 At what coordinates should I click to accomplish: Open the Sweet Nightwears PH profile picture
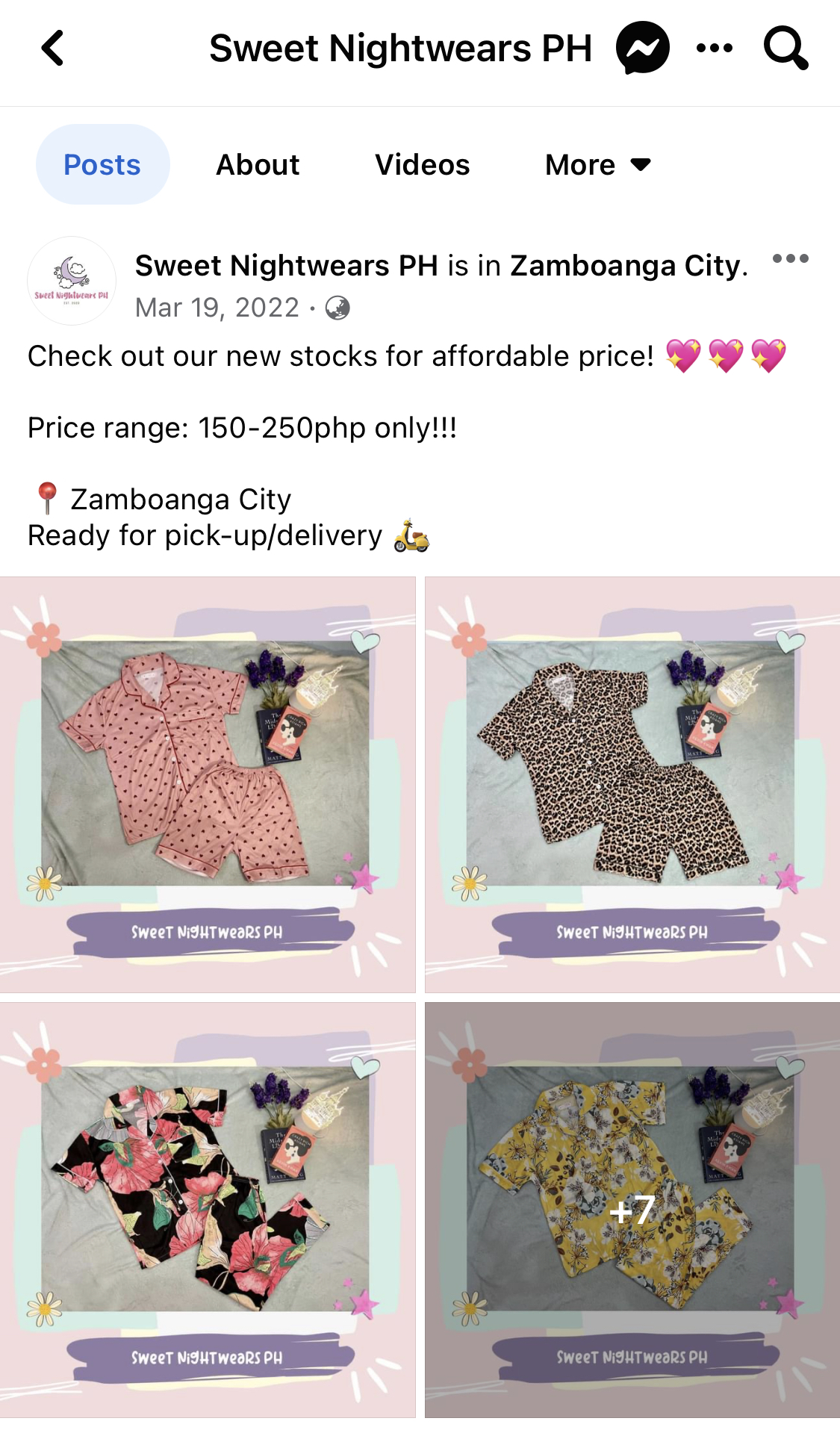(x=72, y=282)
